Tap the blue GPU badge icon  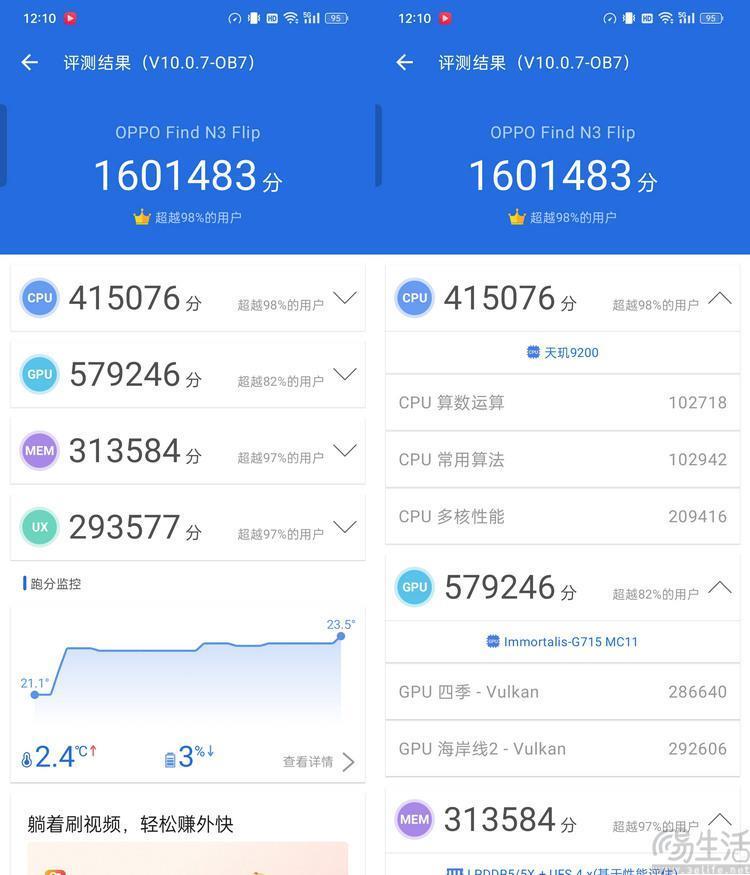pos(39,374)
